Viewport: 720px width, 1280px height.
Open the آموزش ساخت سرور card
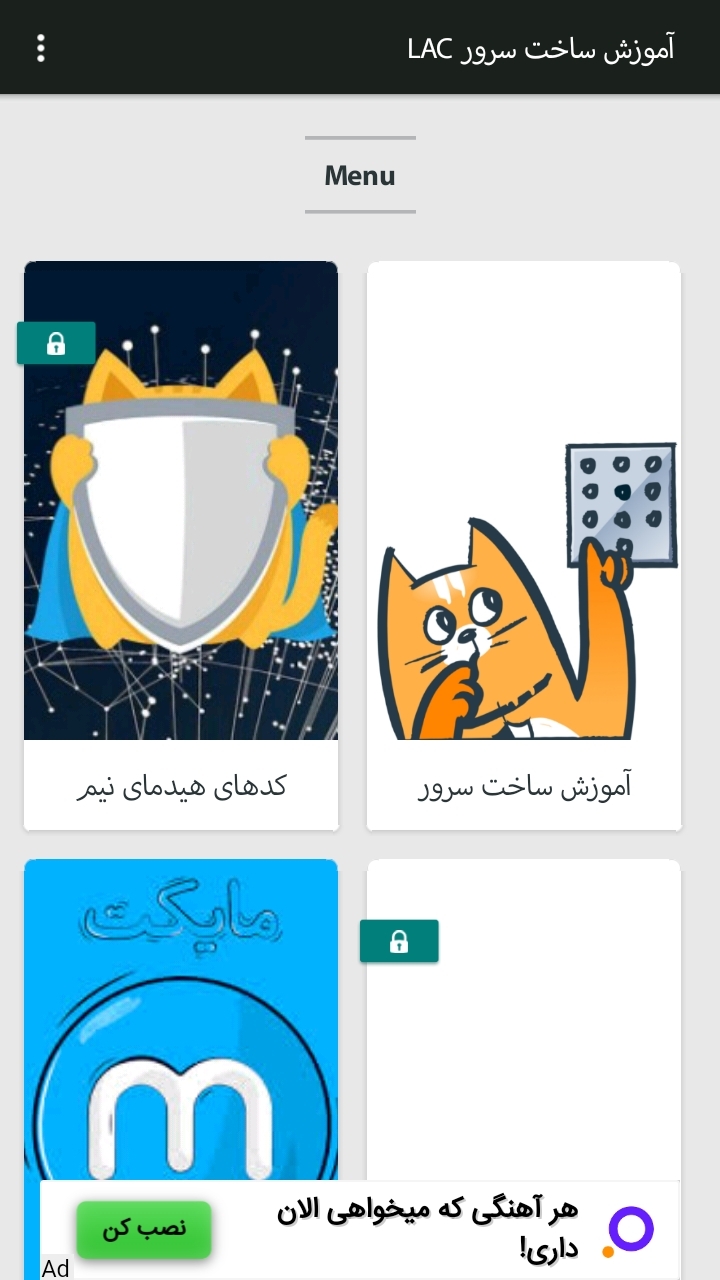(x=523, y=545)
